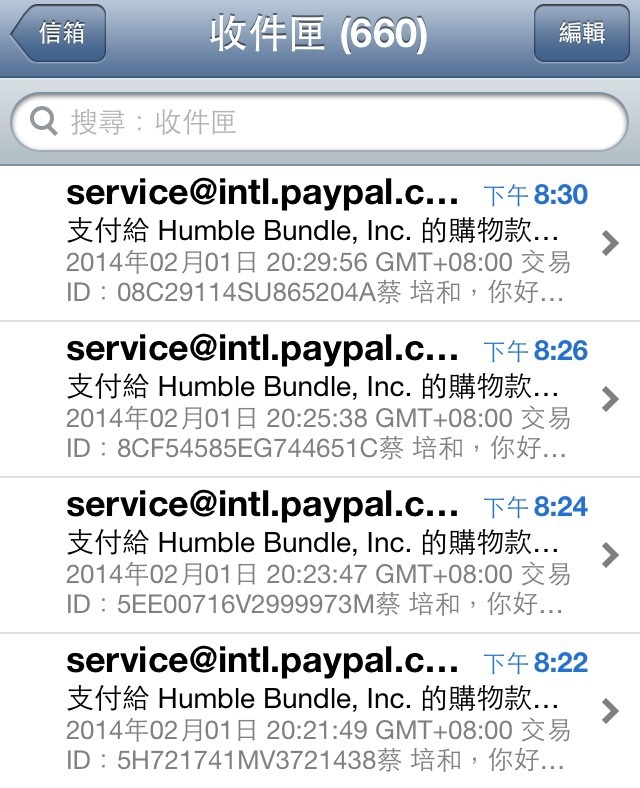
Task: Go back to 信箱 mailboxes
Action: (60, 33)
